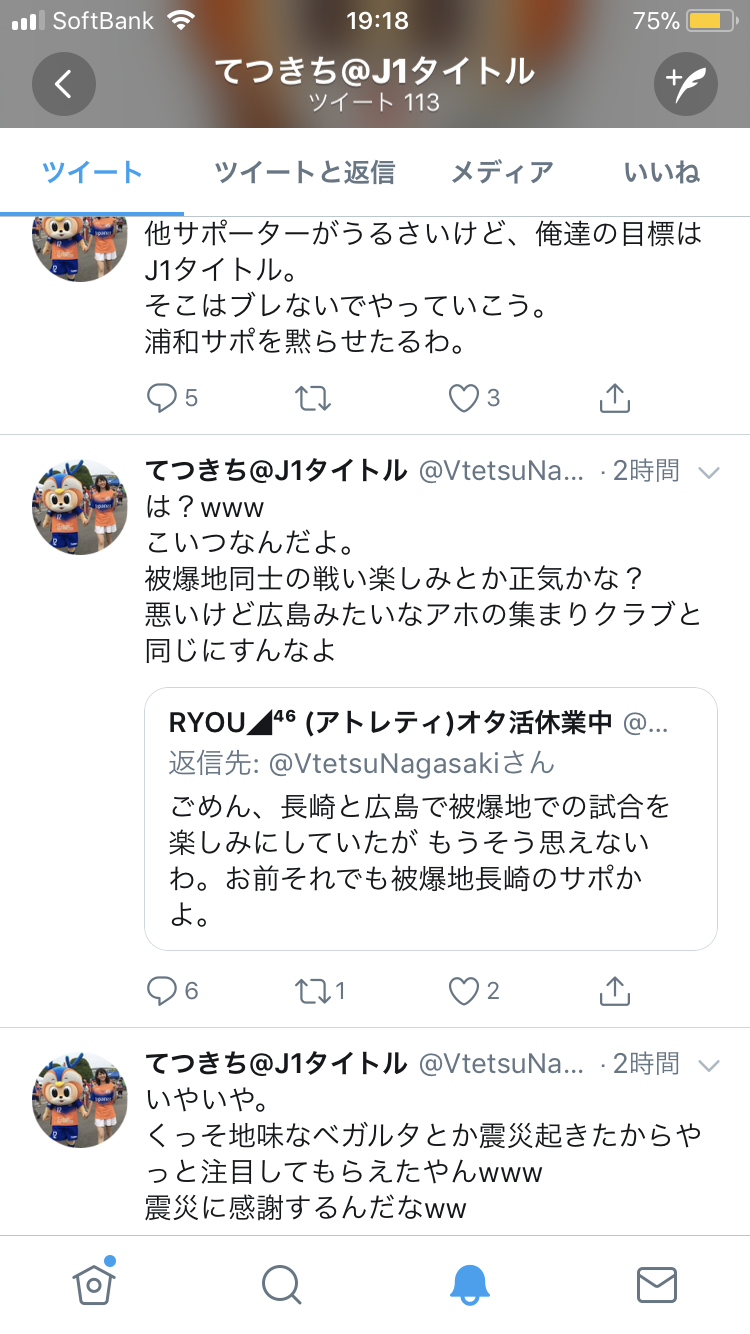
Task: Open the Messages envelope tab
Action: [x=656, y=1284]
